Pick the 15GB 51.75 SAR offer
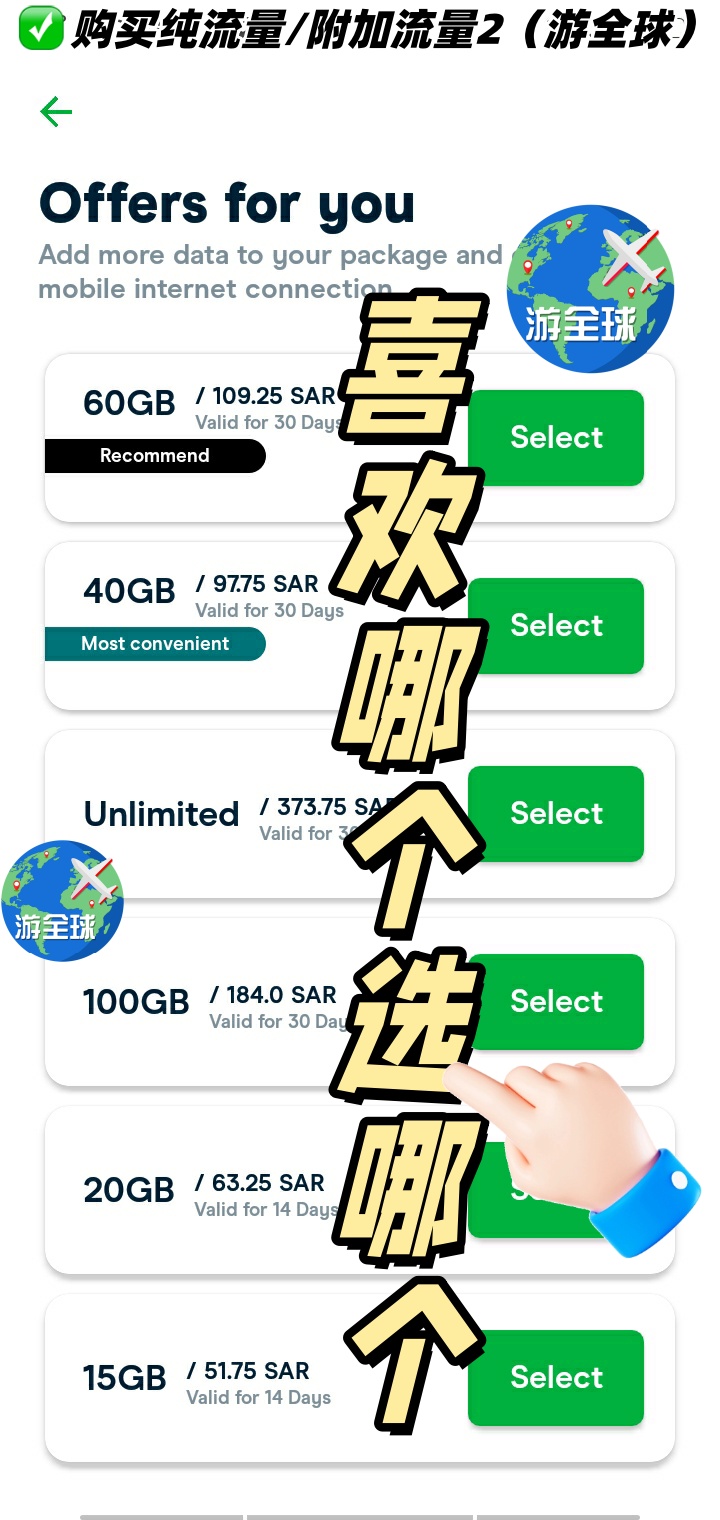The width and height of the screenshot is (720, 1520). [x=556, y=1378]
